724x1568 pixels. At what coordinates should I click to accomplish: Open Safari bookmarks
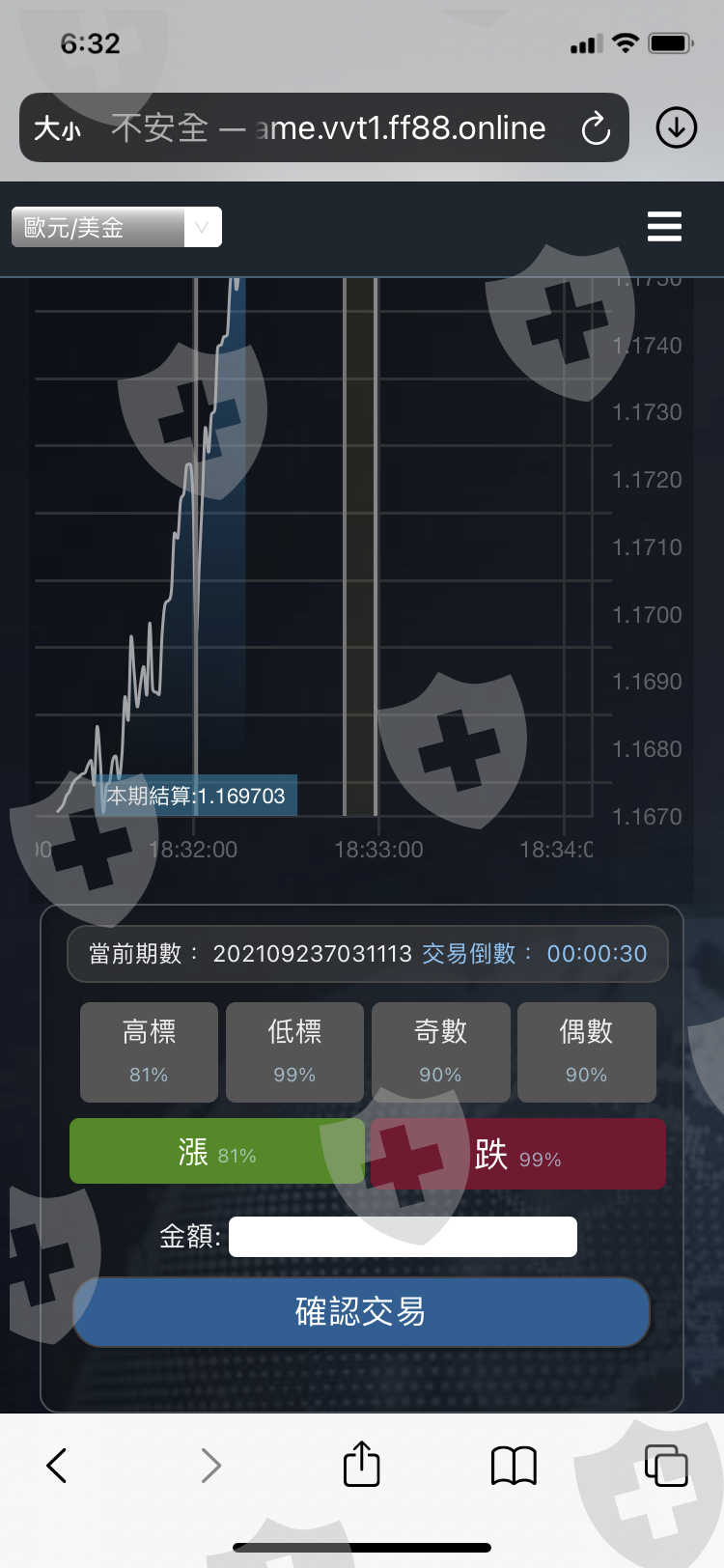pyautogui.click(x=514, y=1466)
